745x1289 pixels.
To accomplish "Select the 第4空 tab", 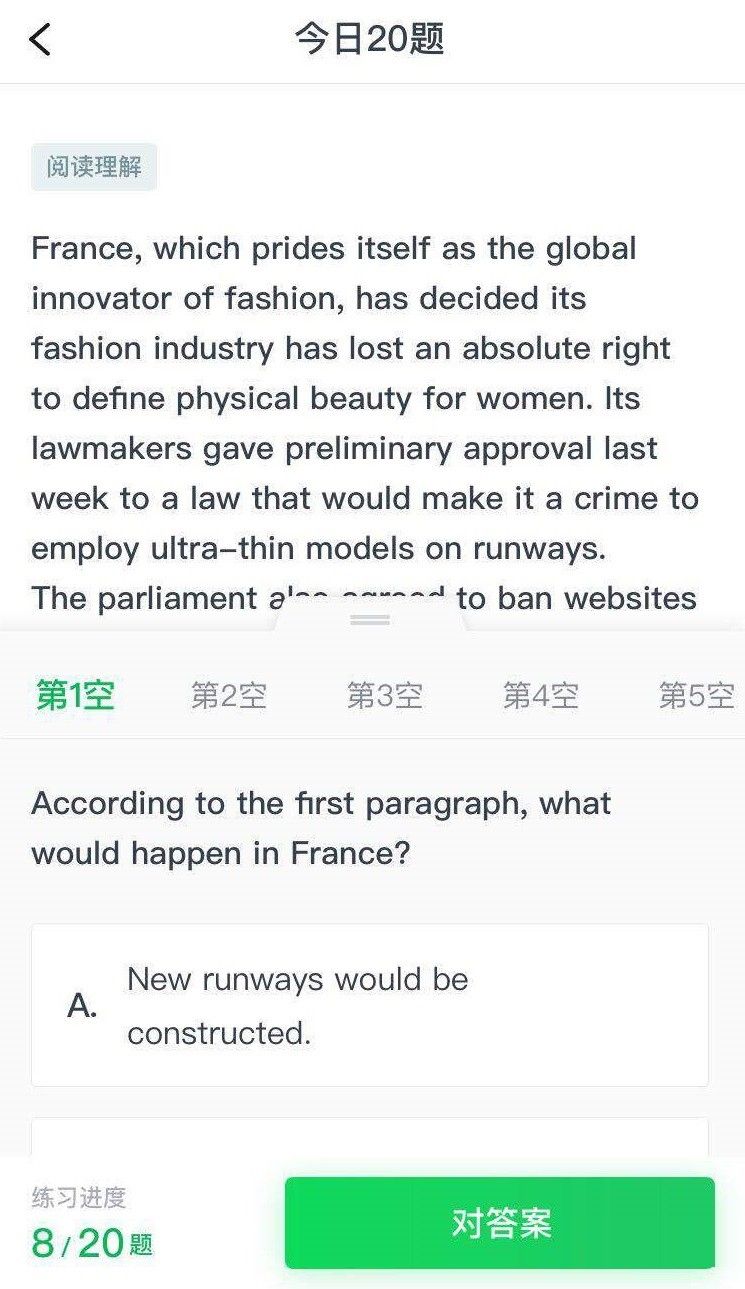I will coord(541,695).
